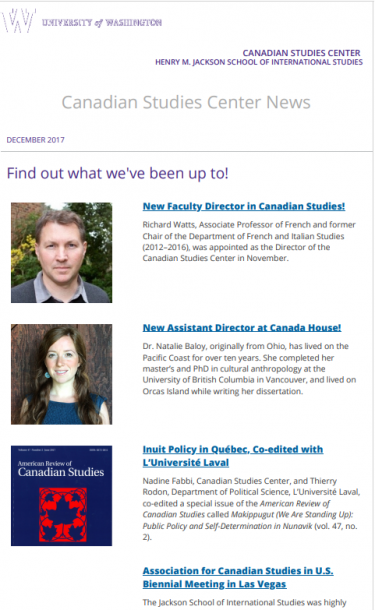The width and height of the screenshot is (375, 610).
Task: Open the Inuit Policy in Québec article link
Action: [x=233, y=456]
